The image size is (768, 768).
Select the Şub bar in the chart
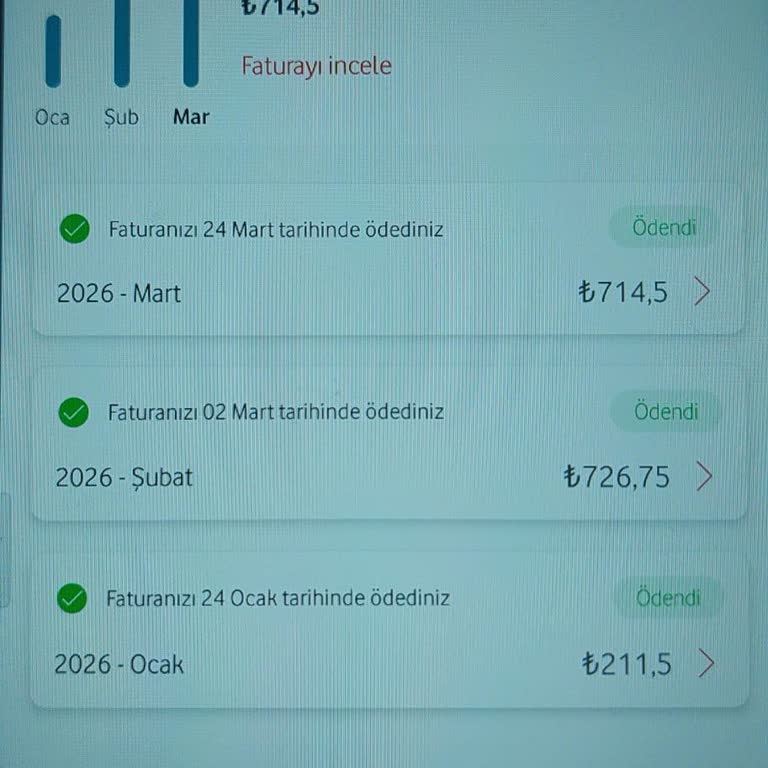click(x=122, y=45)
